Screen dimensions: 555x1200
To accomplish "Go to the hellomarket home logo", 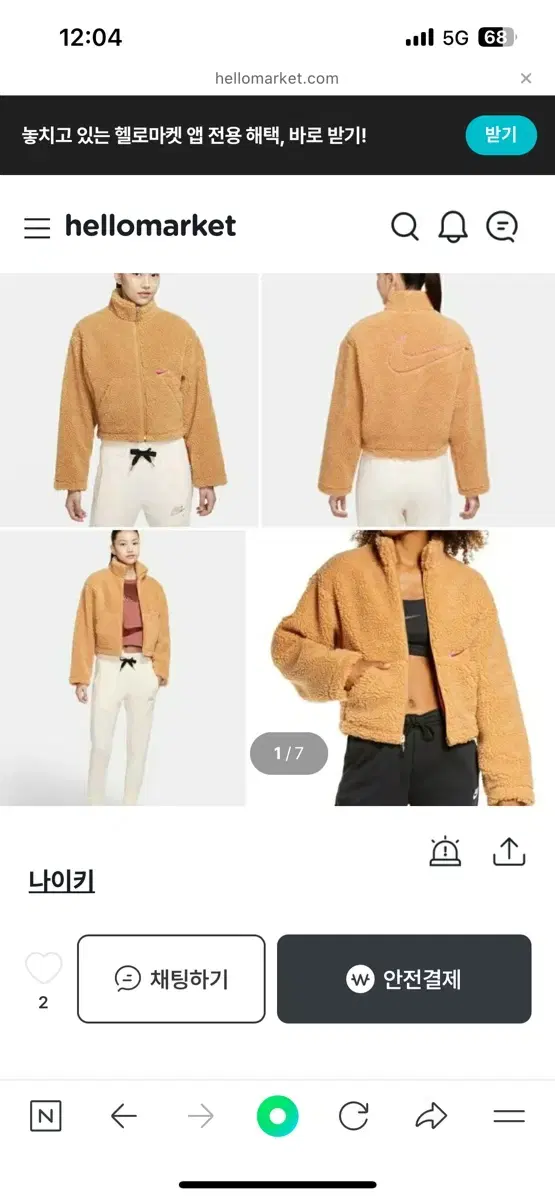I will pos(150,226).
